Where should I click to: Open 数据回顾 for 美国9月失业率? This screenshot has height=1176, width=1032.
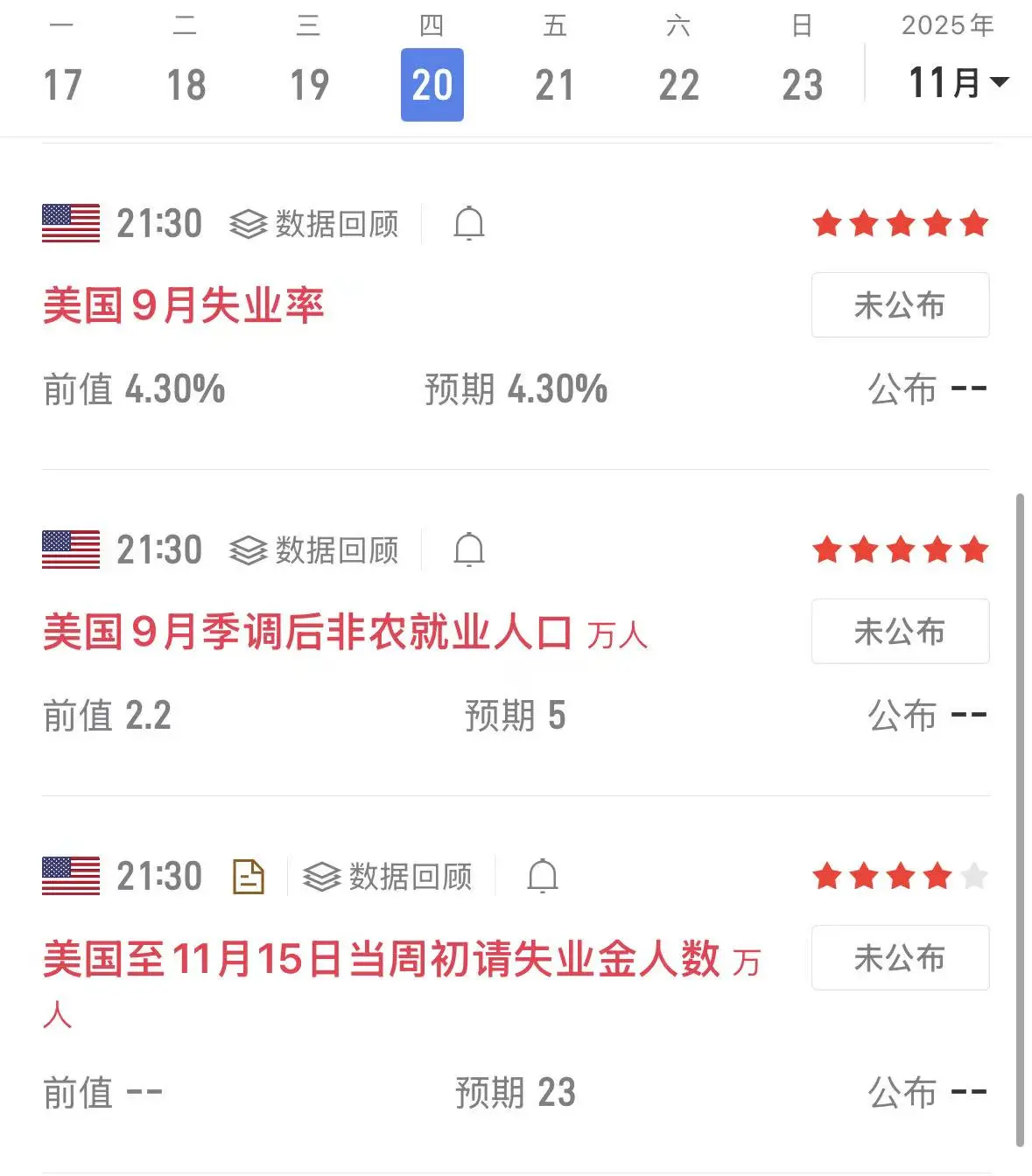pos(314,224)
